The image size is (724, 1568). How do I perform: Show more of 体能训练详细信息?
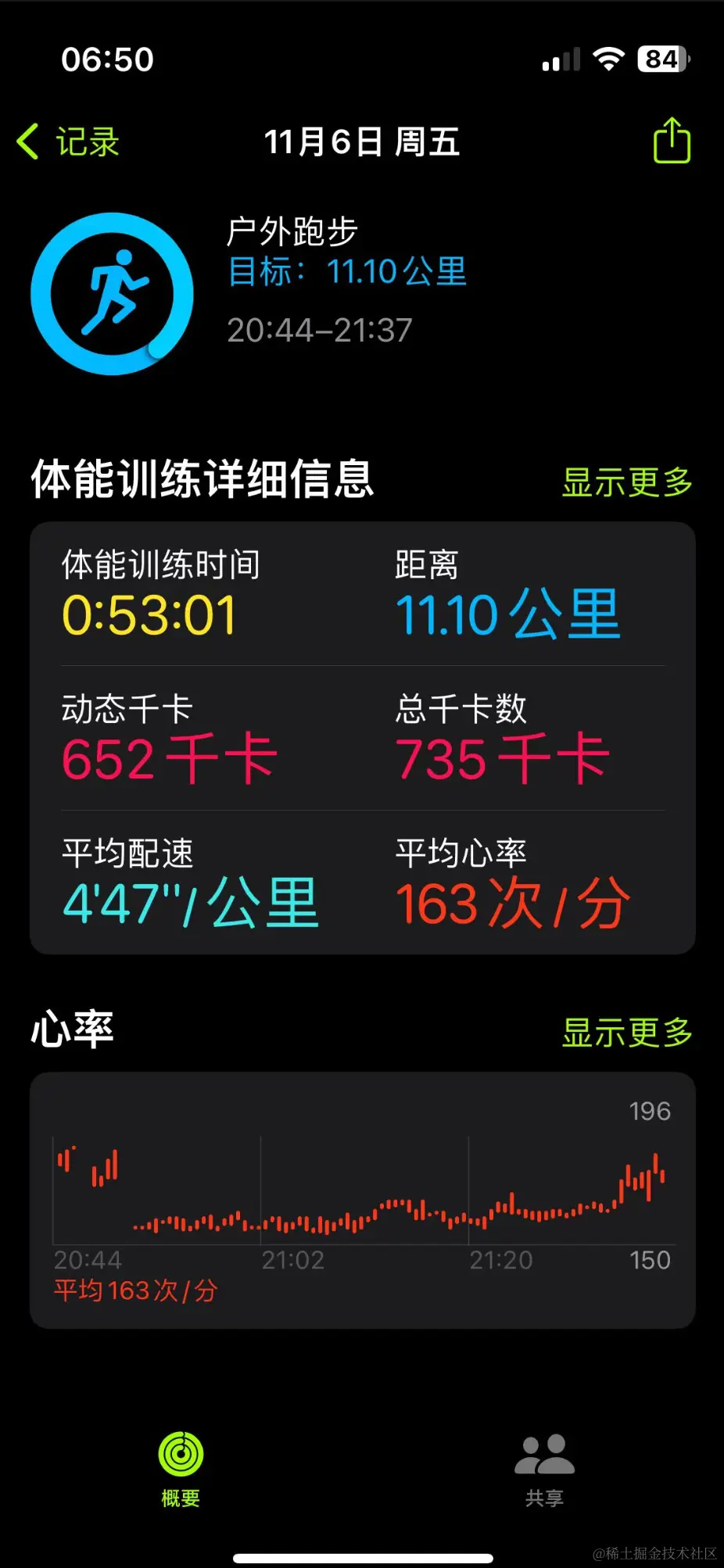(x=627, y=482)
